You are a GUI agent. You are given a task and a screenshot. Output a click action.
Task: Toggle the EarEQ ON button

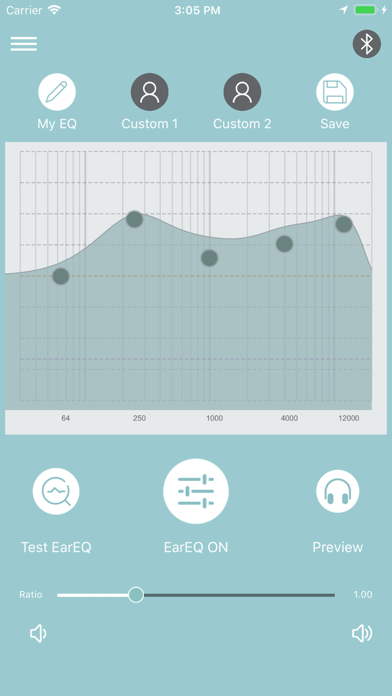point(196,491)
